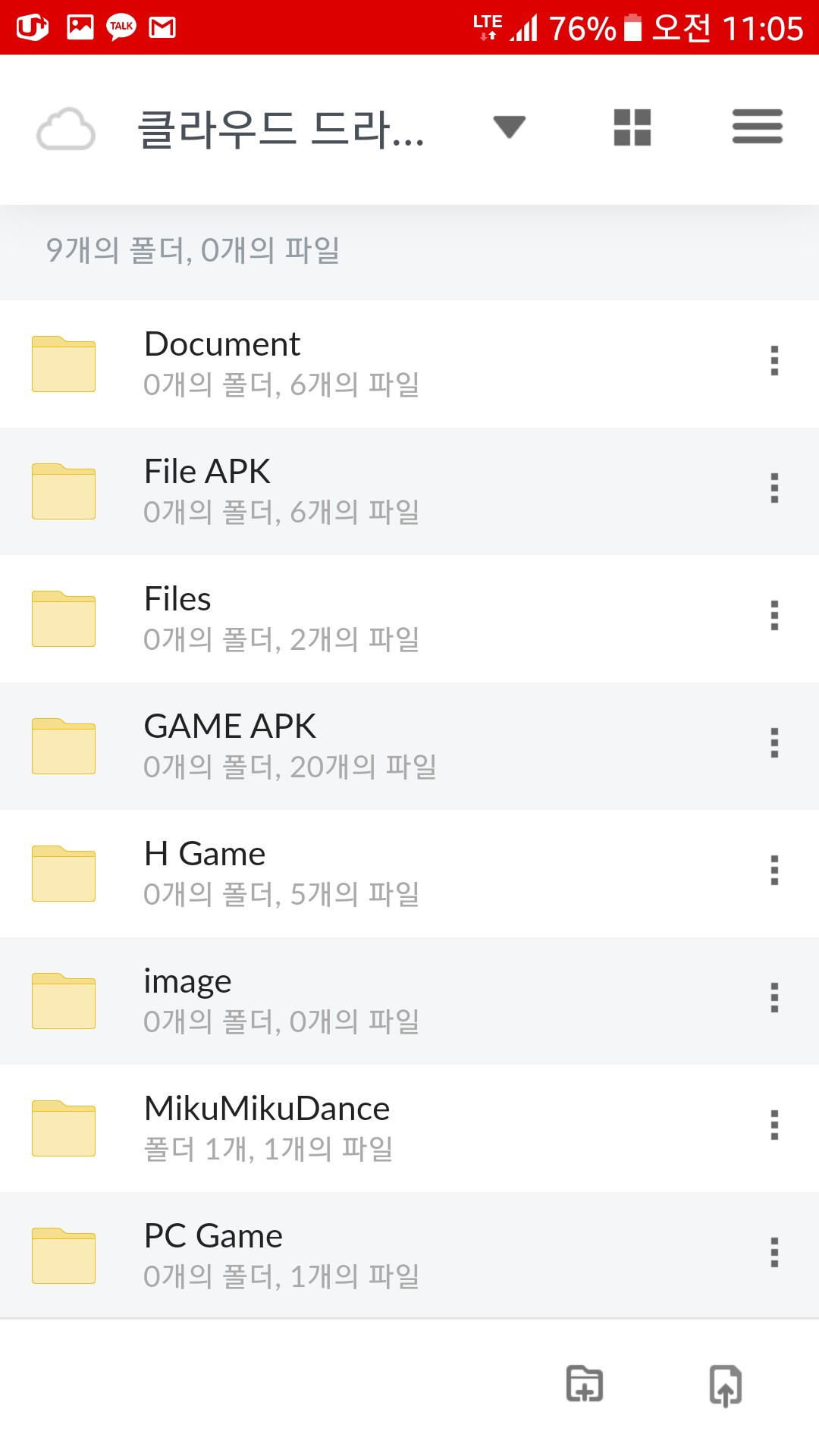Open the PC Game folder
The image size is (819, 1456).
click(x=409, y=1256)
